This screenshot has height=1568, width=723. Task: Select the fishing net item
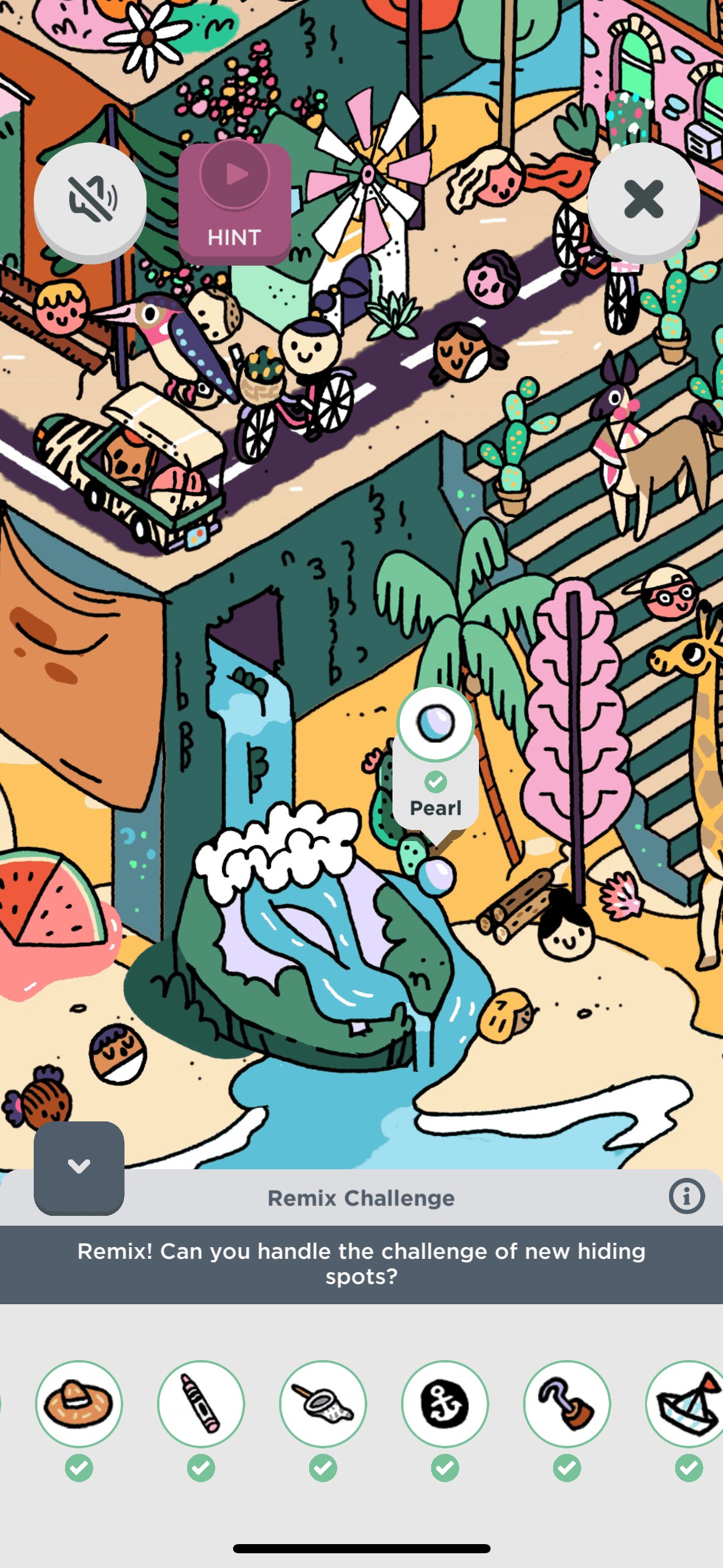coord(323,1404)
